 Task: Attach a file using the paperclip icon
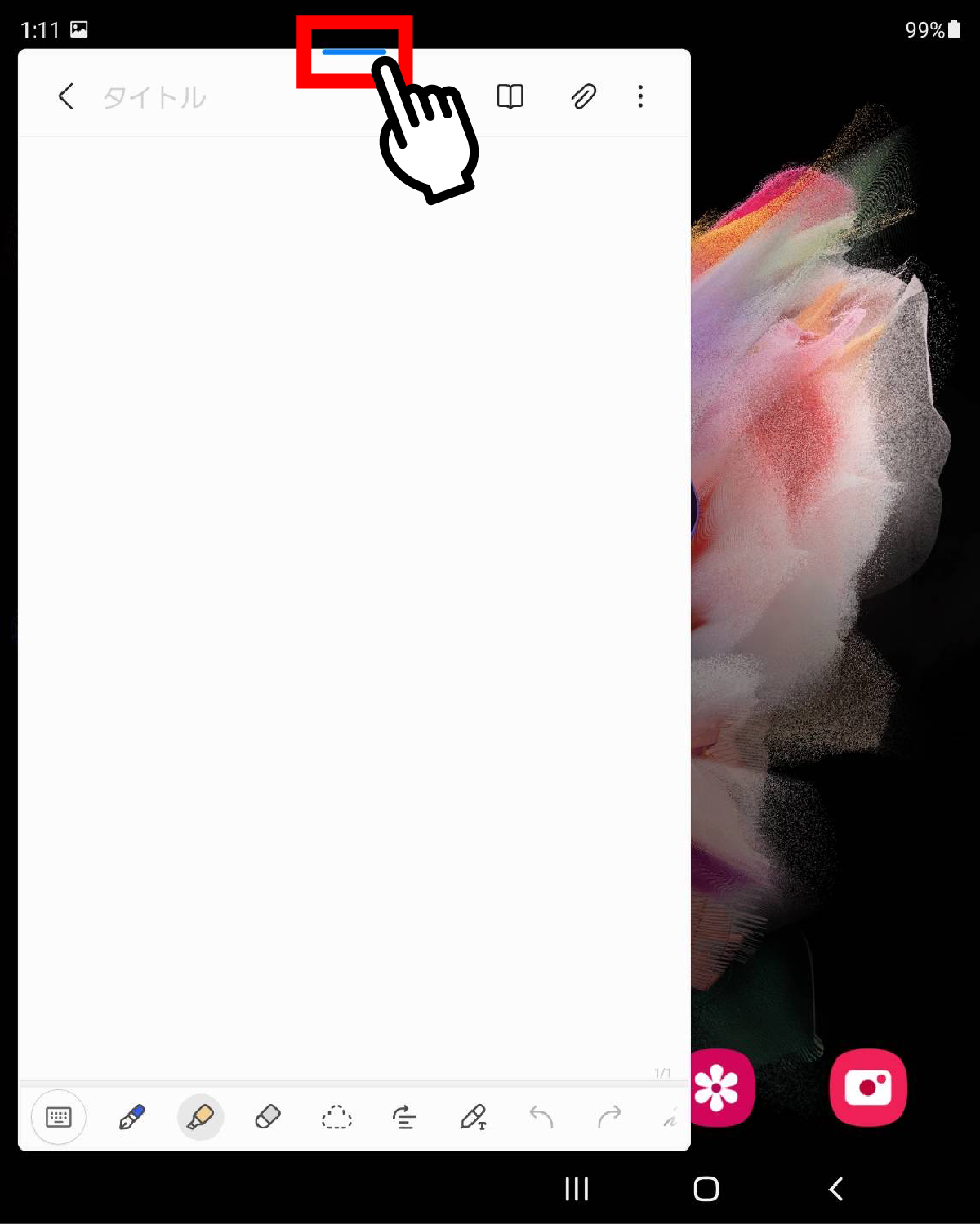click(x=583, y=96)
